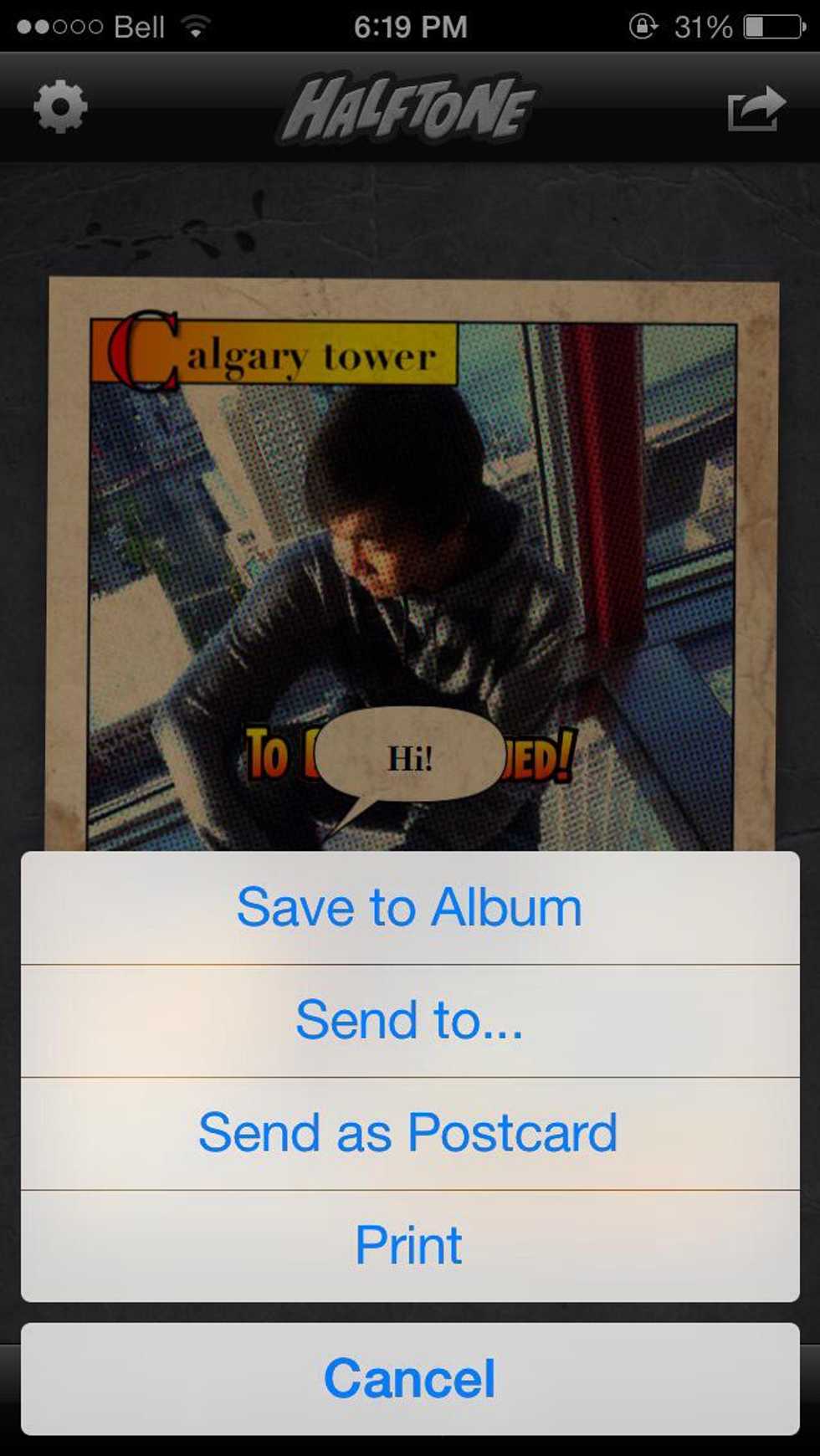Cancel the share action sheet

pos(409,1378)
